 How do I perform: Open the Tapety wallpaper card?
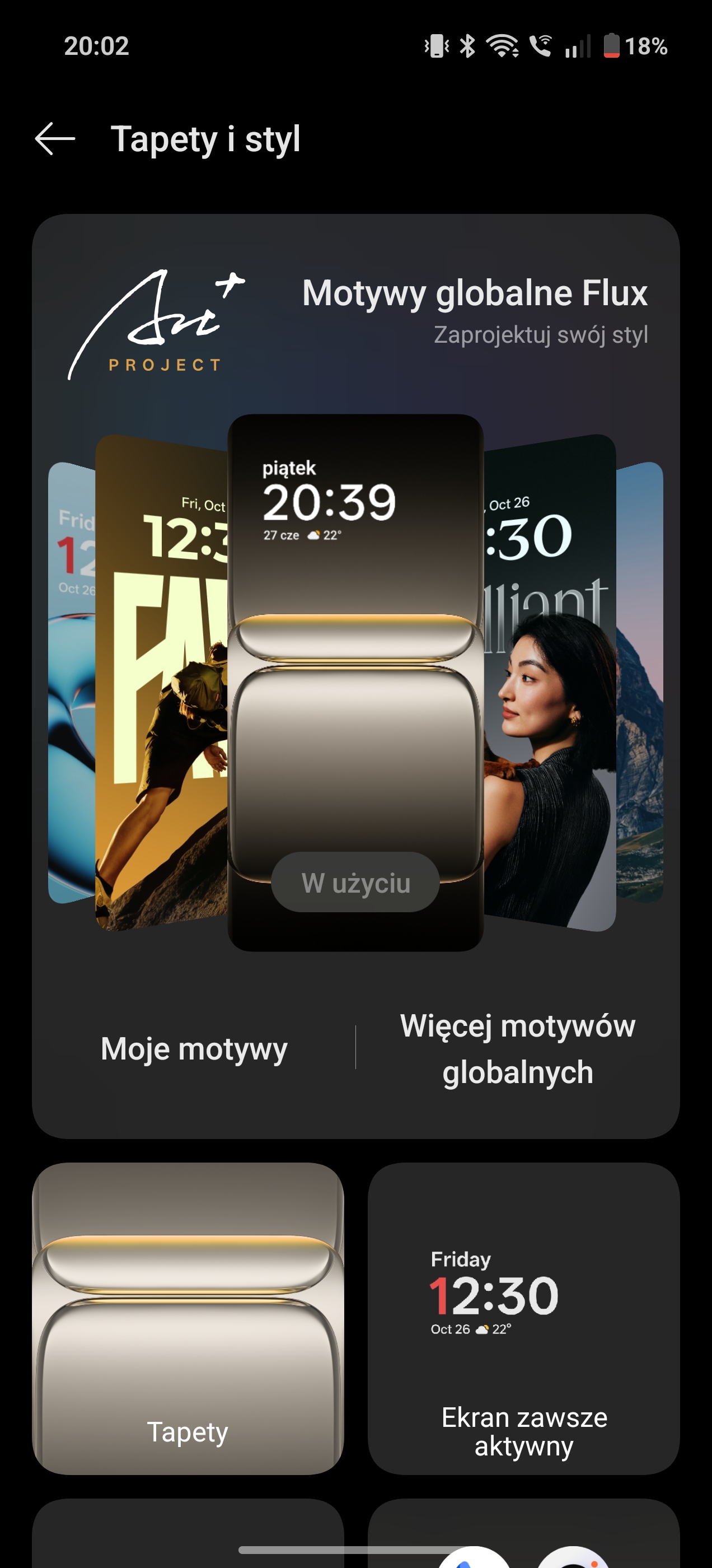[x=188, y=1318]
